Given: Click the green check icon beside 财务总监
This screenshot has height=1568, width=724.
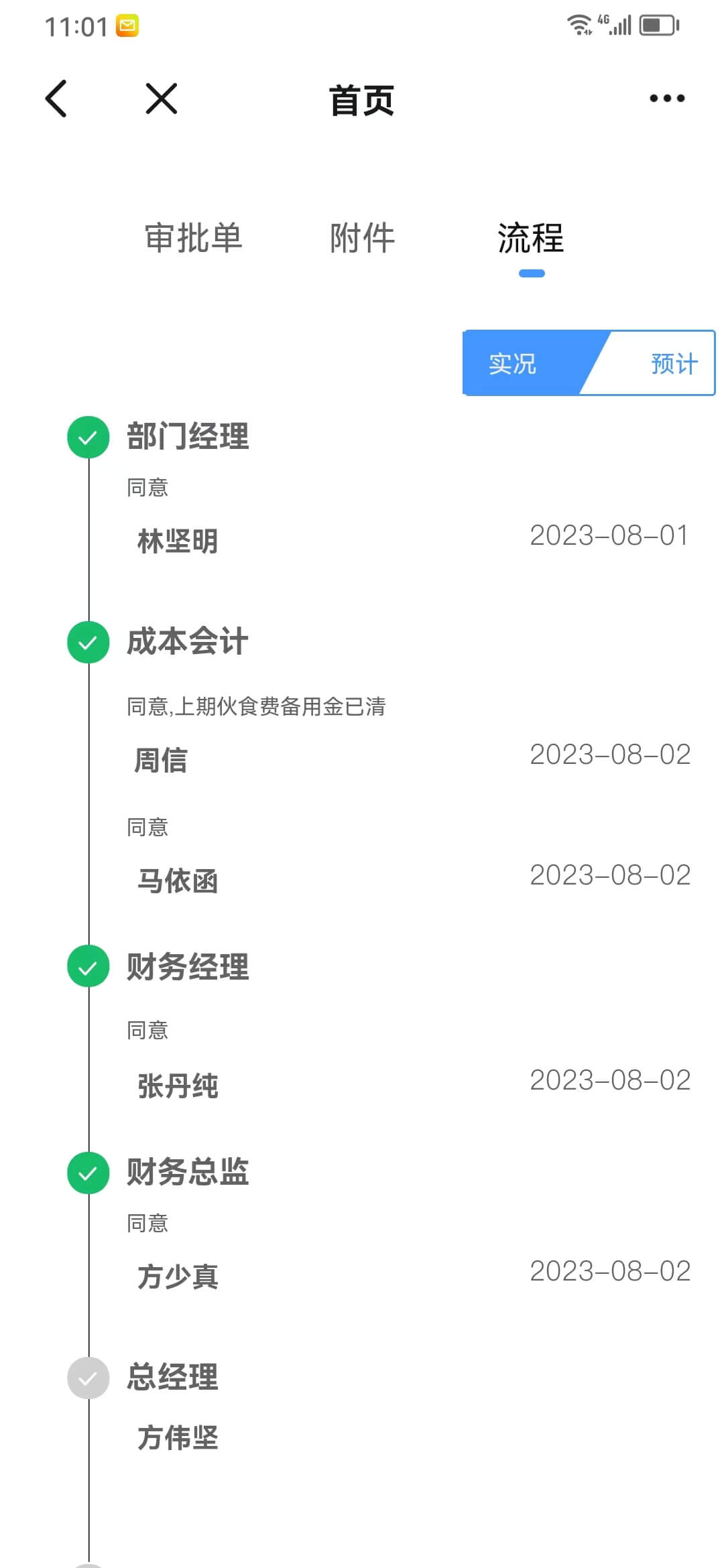Looking at the screenshot, I should pyautogui.click(x=88, y=1173).
